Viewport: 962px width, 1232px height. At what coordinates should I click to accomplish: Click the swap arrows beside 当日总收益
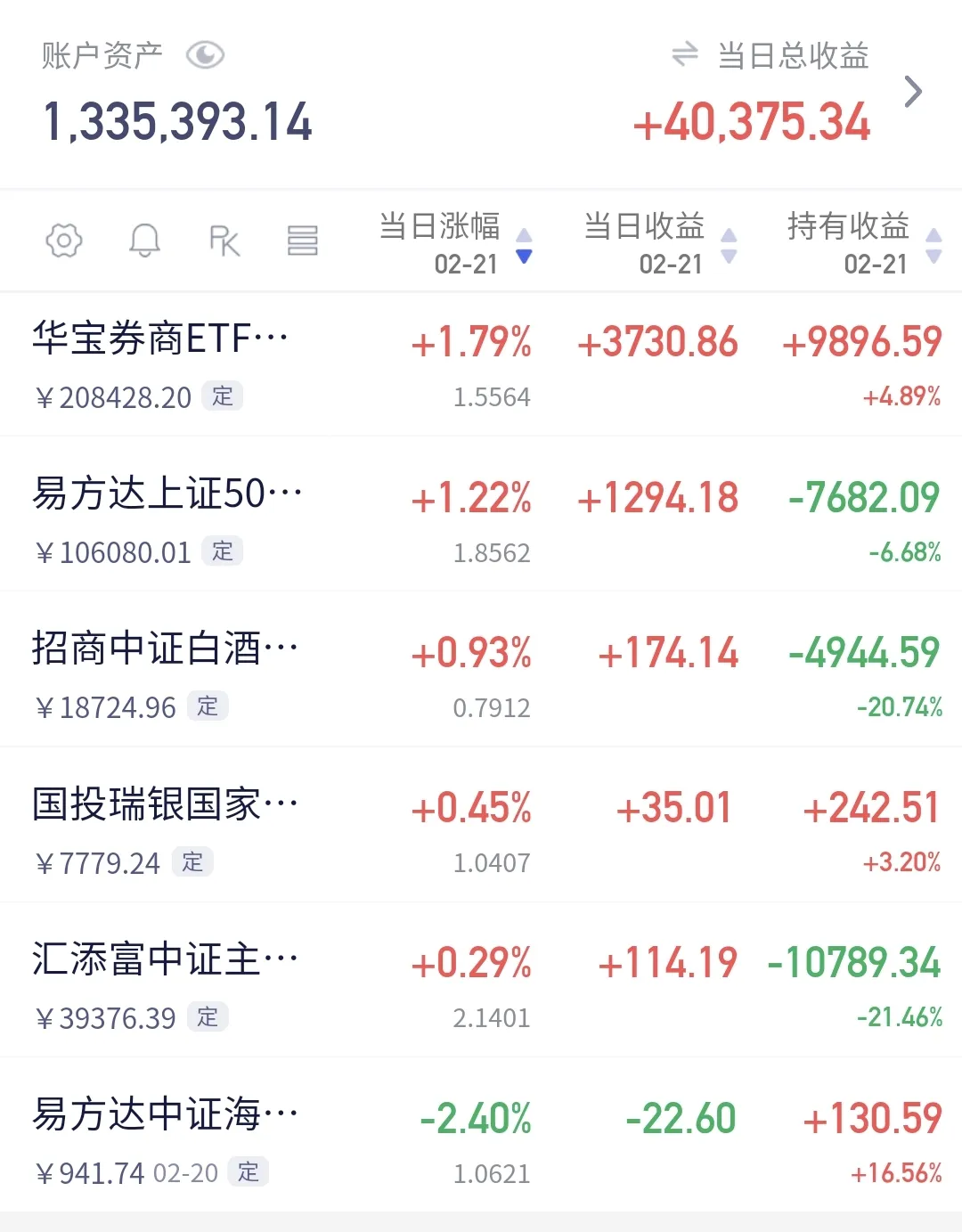pos(686,55)
